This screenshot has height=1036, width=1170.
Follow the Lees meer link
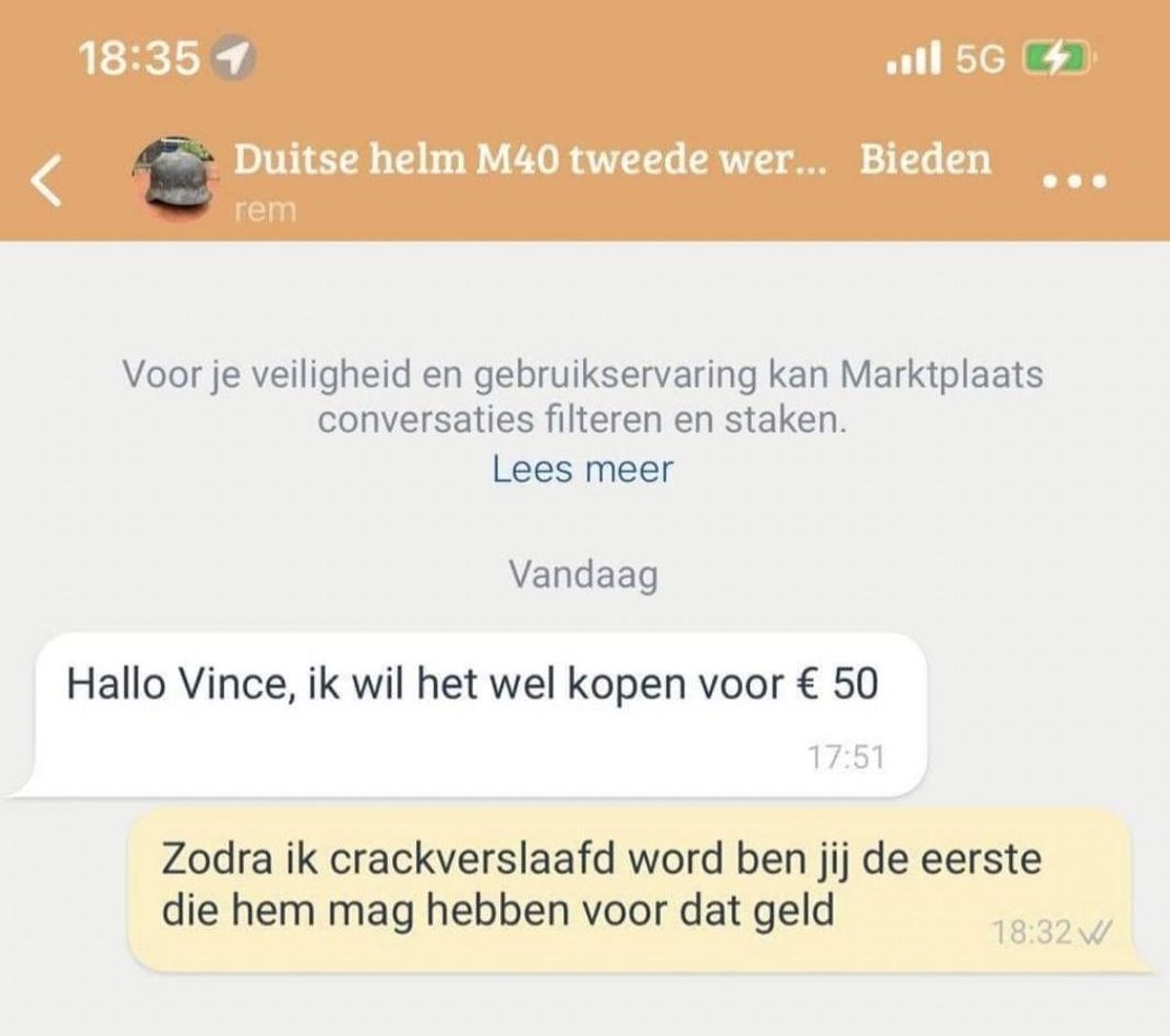582,470
